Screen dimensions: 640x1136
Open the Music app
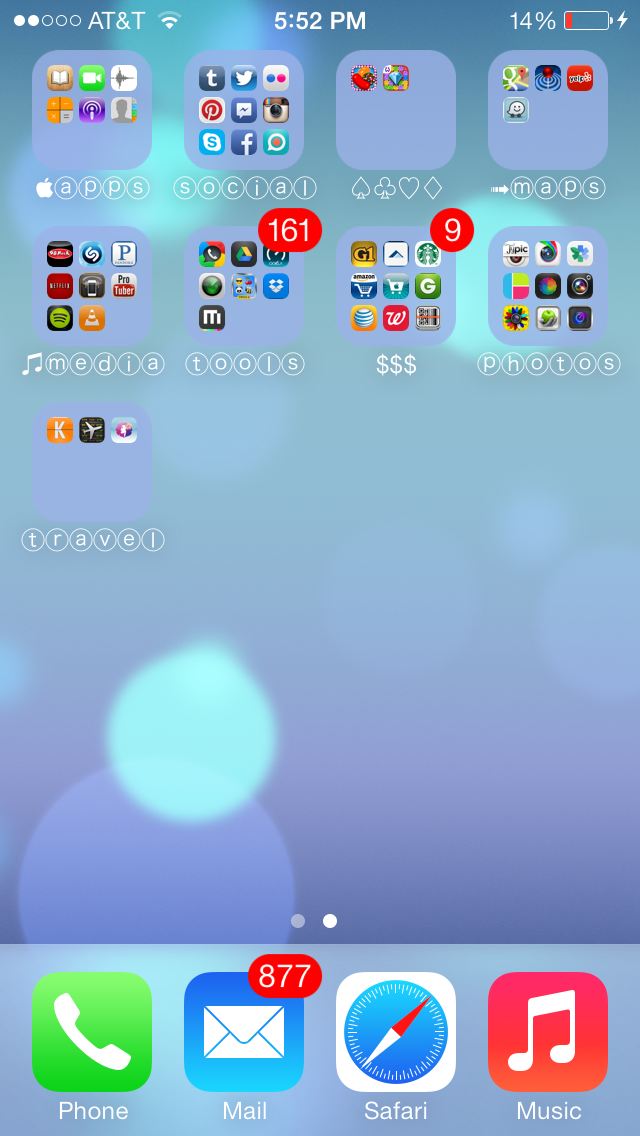548,1032
